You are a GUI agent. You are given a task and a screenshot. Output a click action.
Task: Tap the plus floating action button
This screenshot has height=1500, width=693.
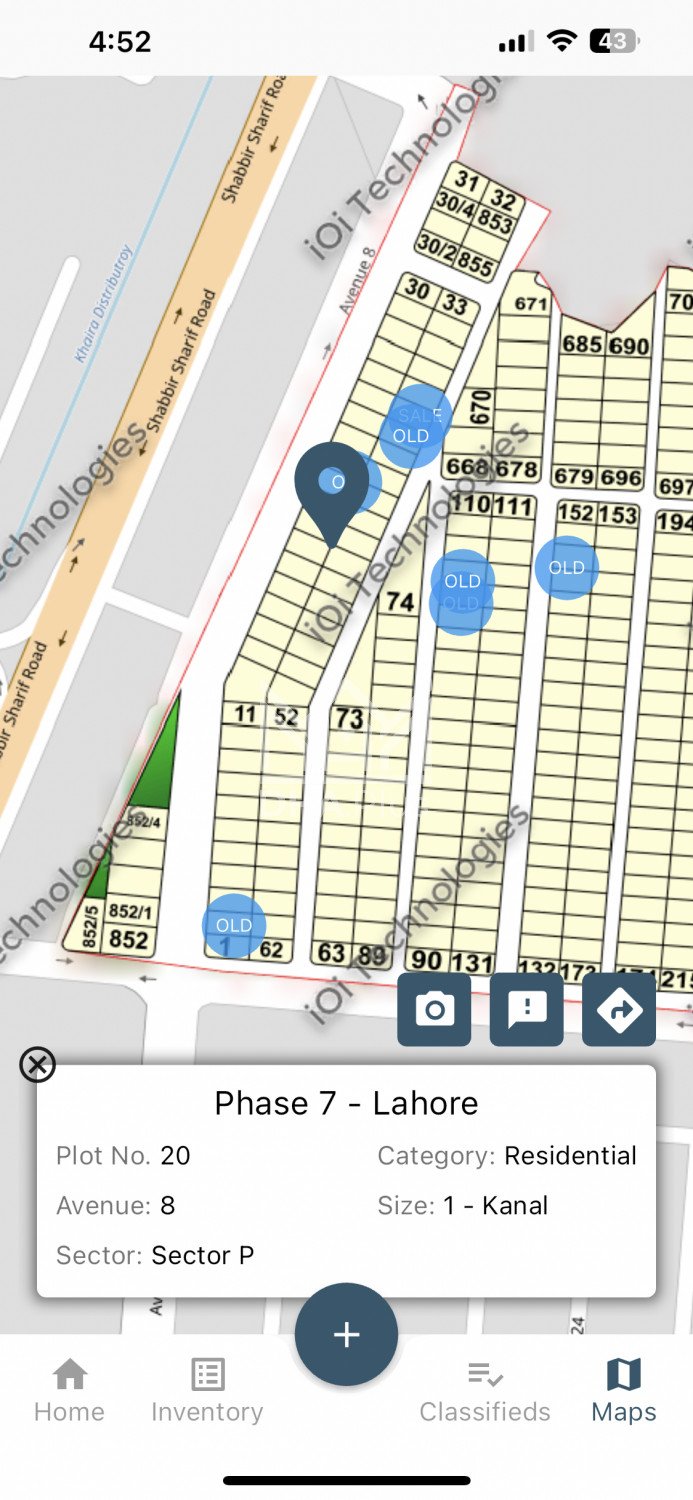coord(346,1334)
